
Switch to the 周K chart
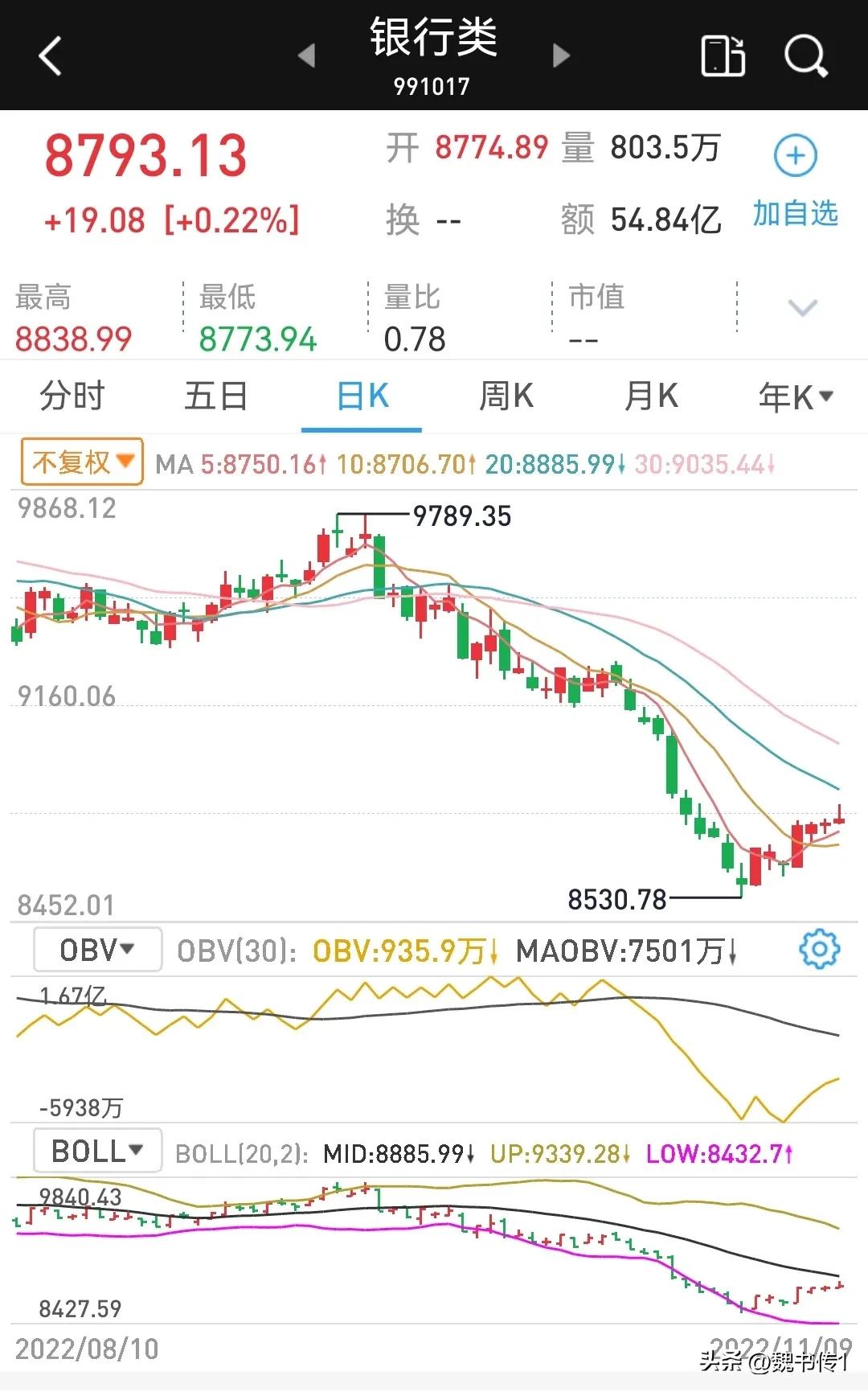point(506,396)
